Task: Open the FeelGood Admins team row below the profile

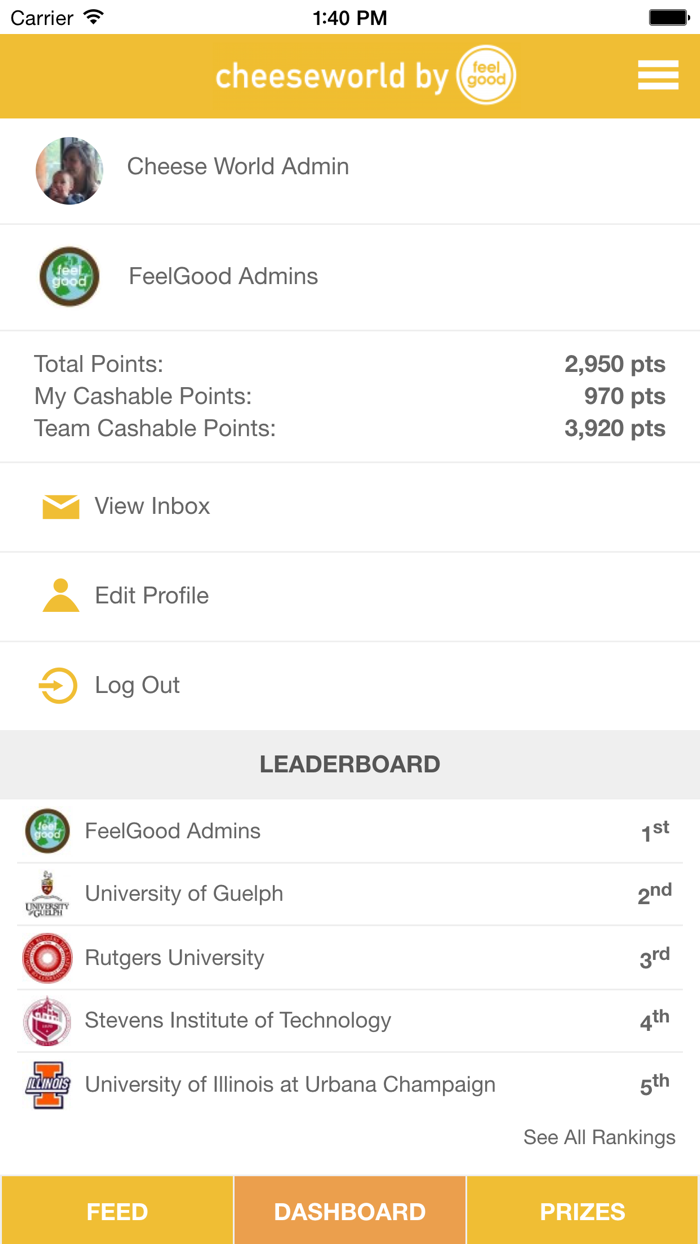Action: click(223, 277)
